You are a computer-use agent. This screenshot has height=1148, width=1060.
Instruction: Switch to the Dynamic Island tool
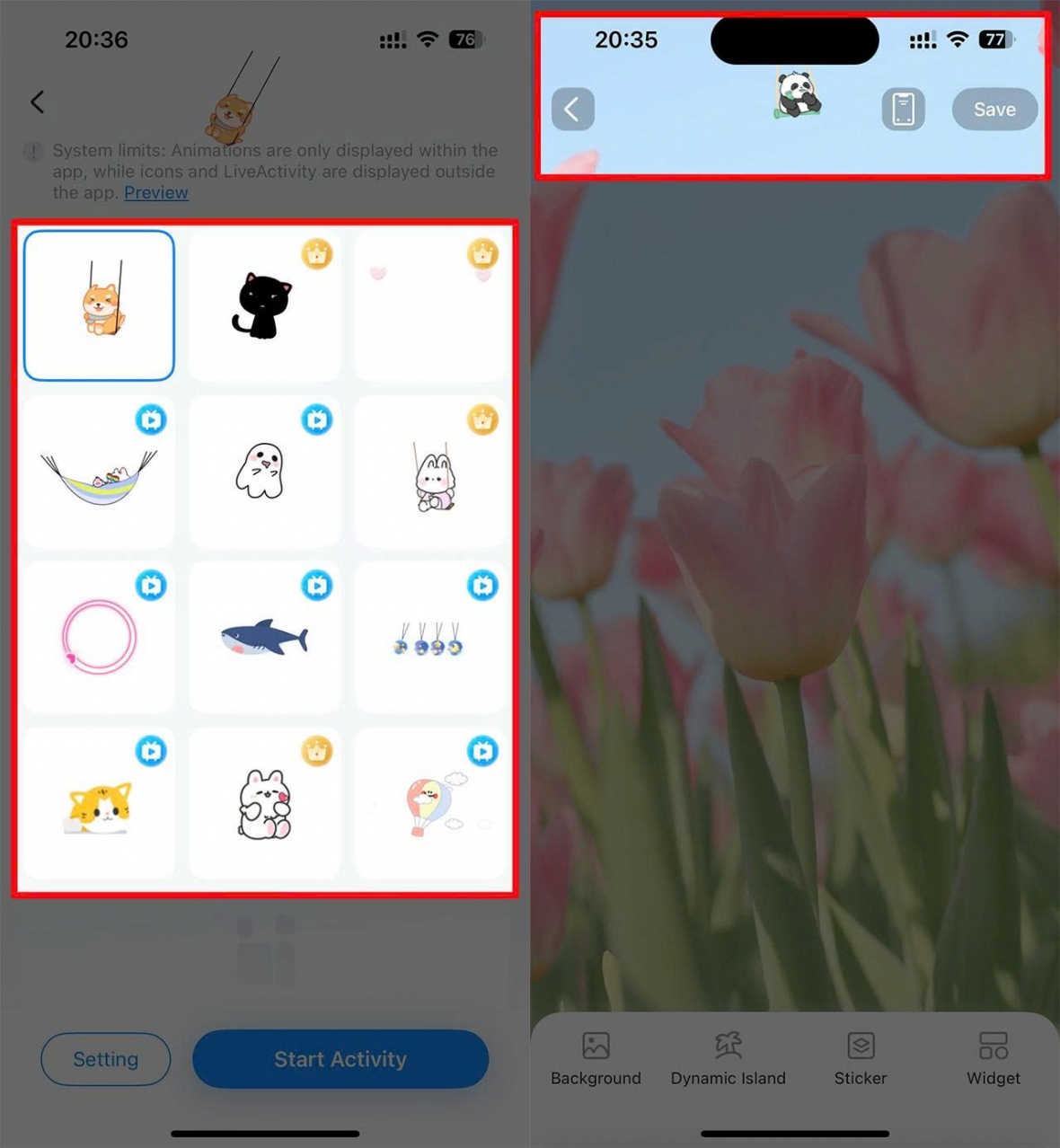click(x=728, y=1058)
